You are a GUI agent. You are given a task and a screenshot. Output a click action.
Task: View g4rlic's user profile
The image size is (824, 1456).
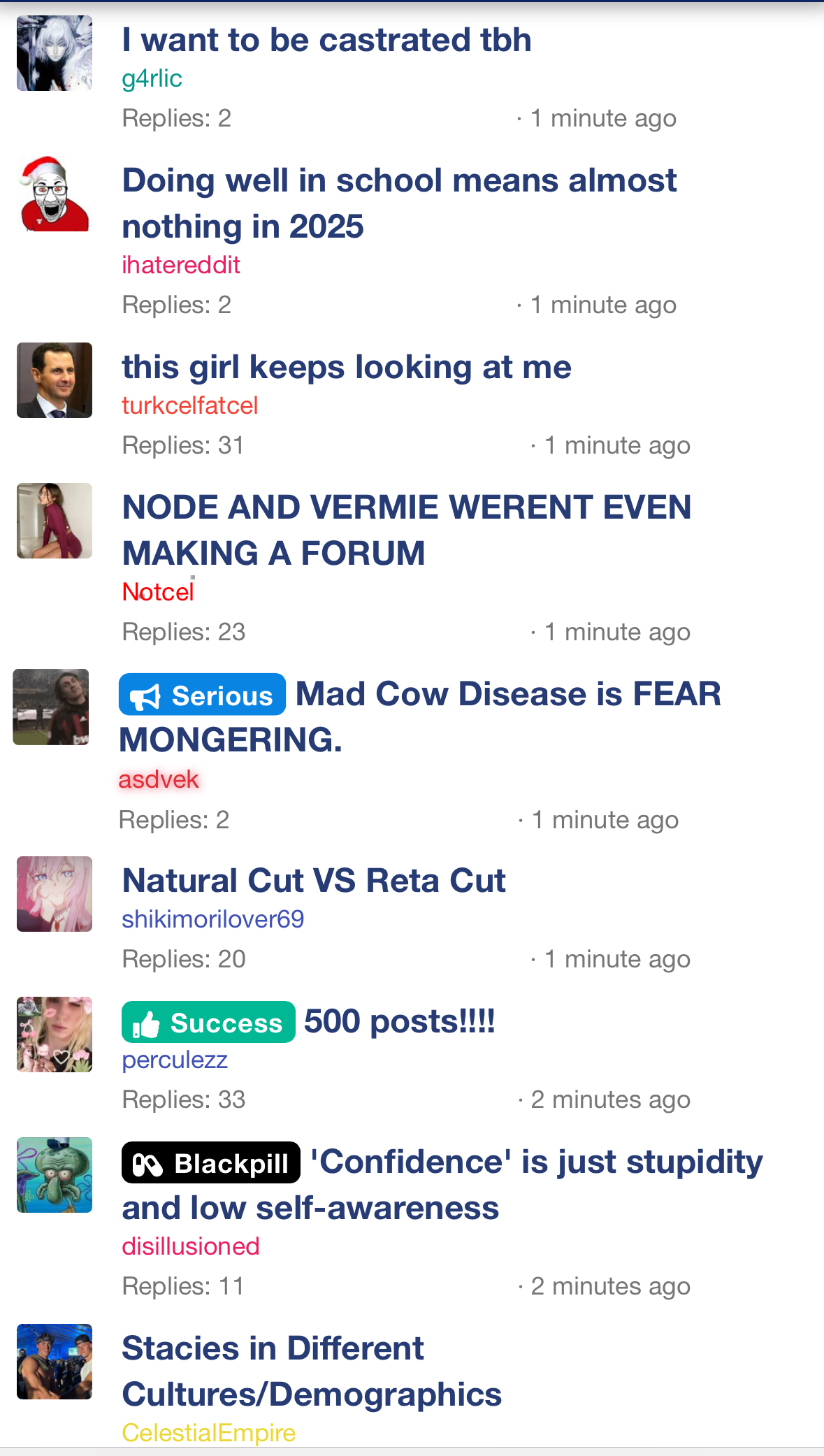tap(152, 79)
